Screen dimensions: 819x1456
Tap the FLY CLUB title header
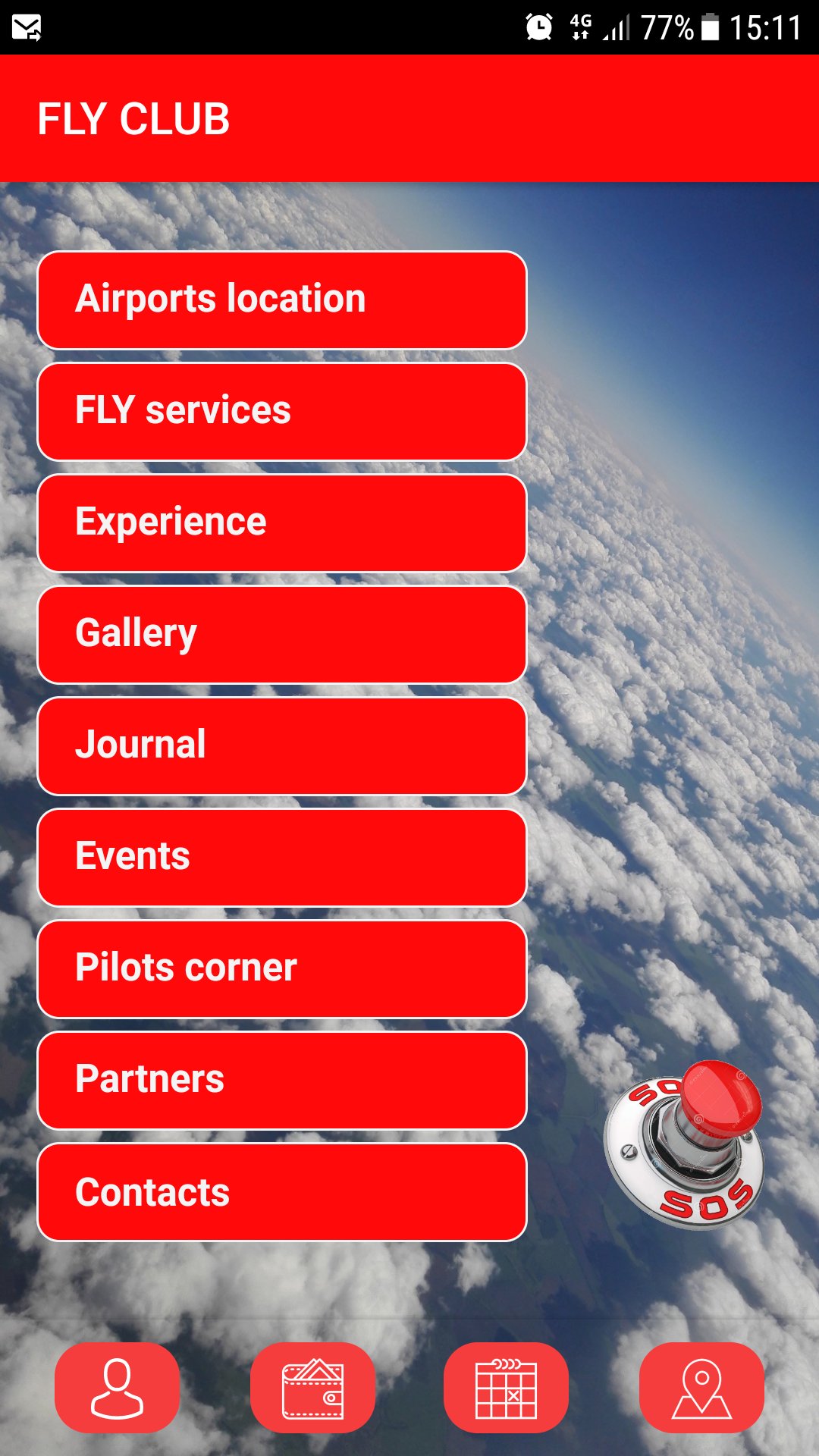click(x=135, y=118)
